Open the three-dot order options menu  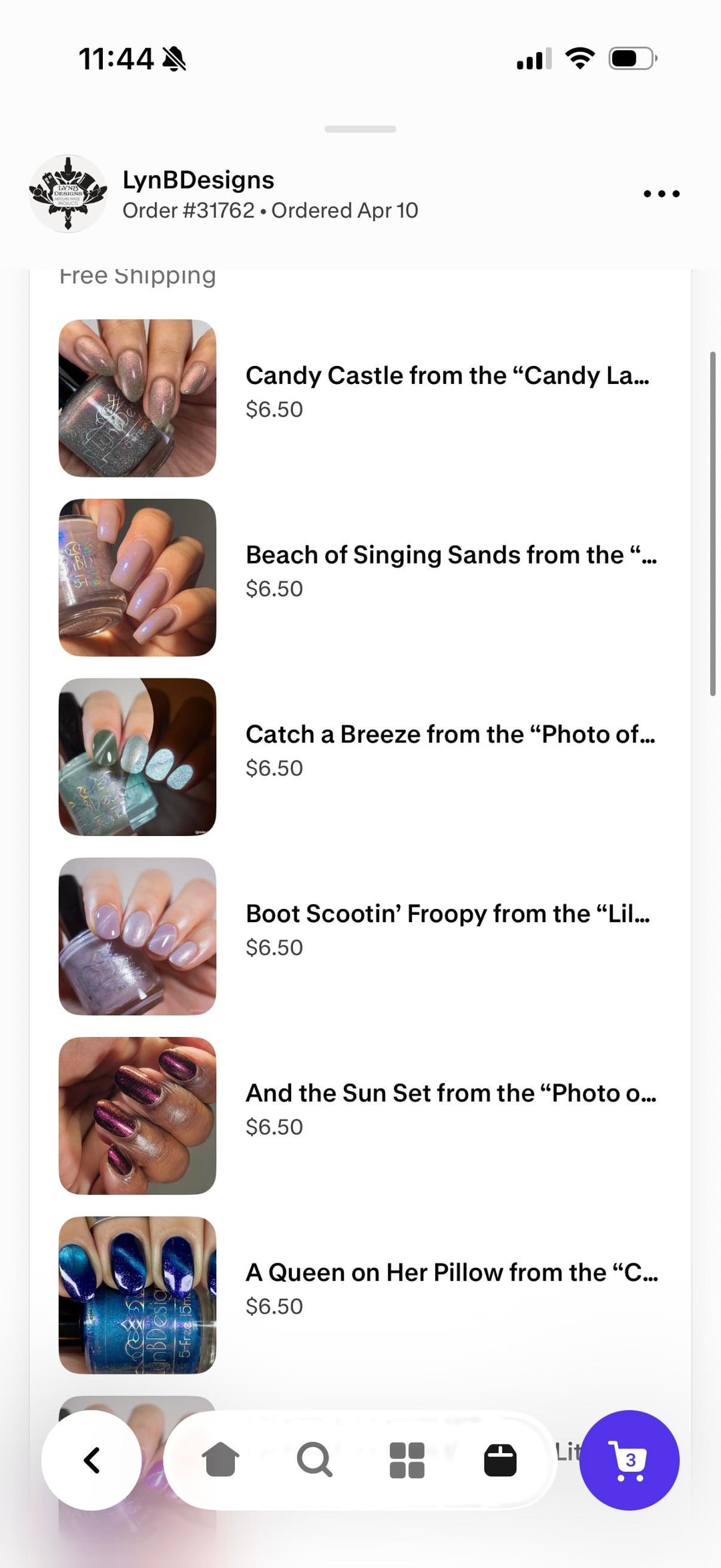click(661, 194)
